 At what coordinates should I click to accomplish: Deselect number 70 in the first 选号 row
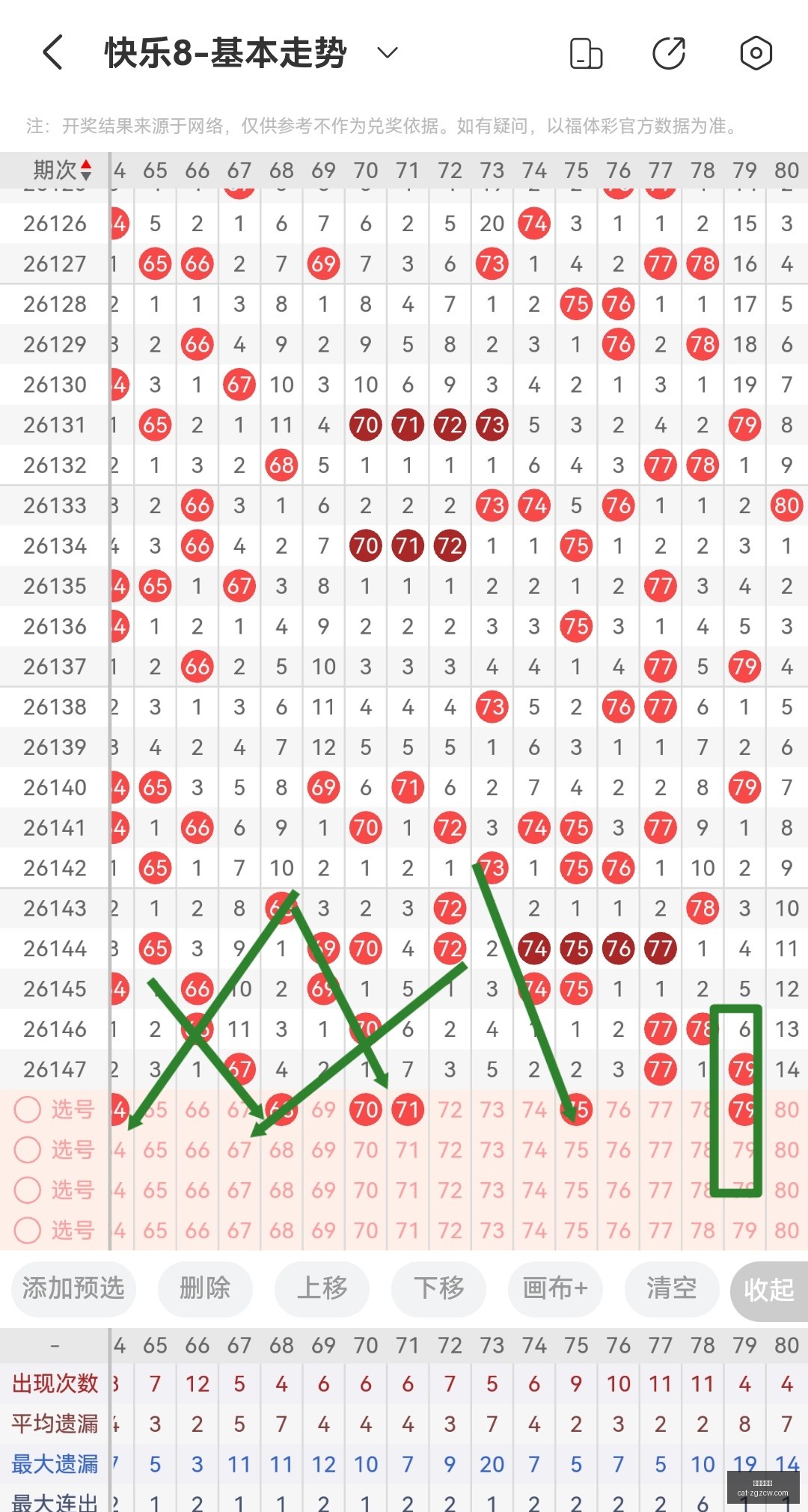click(366, 1109)
